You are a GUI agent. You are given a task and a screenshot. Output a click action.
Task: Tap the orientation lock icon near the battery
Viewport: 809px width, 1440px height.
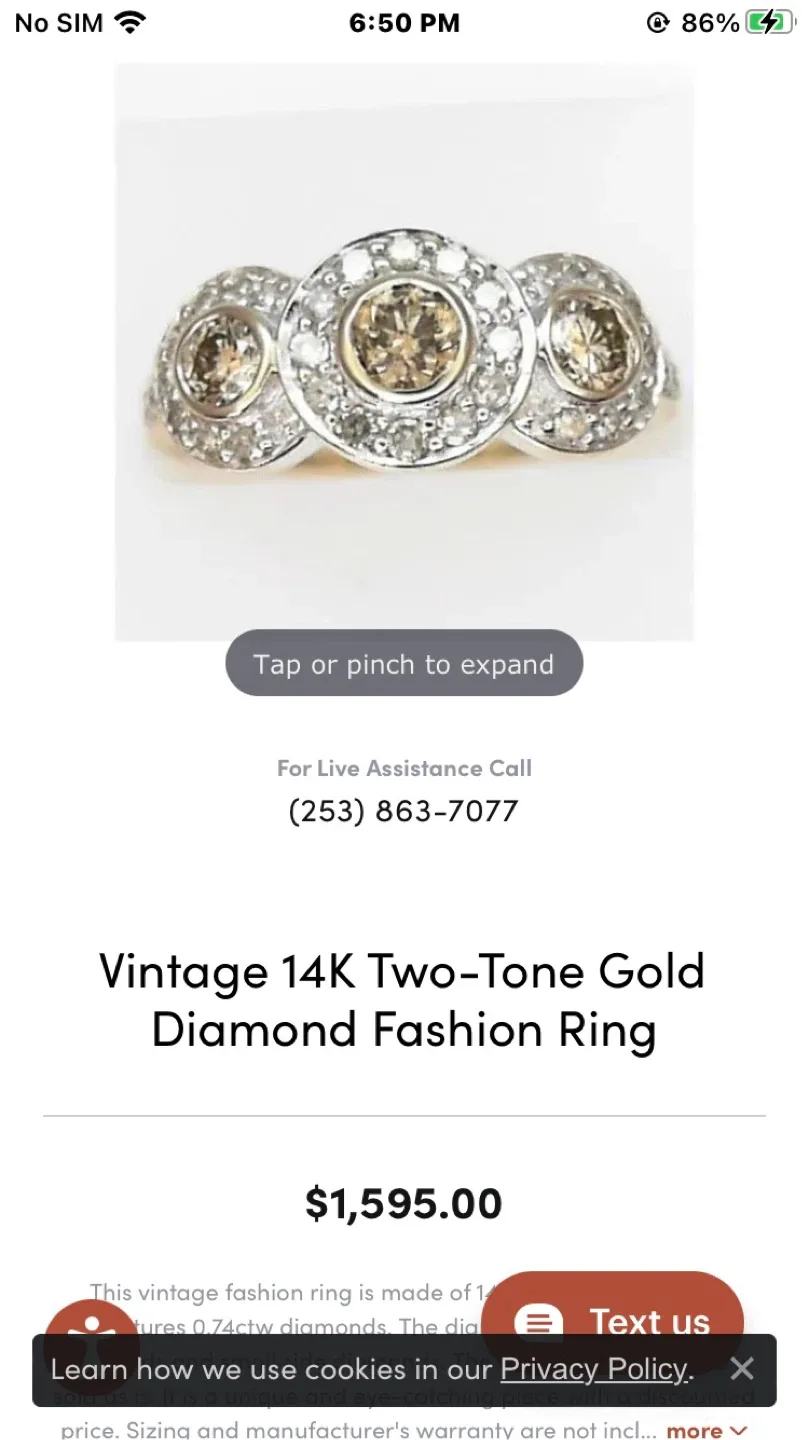click(x=657, y=21)
